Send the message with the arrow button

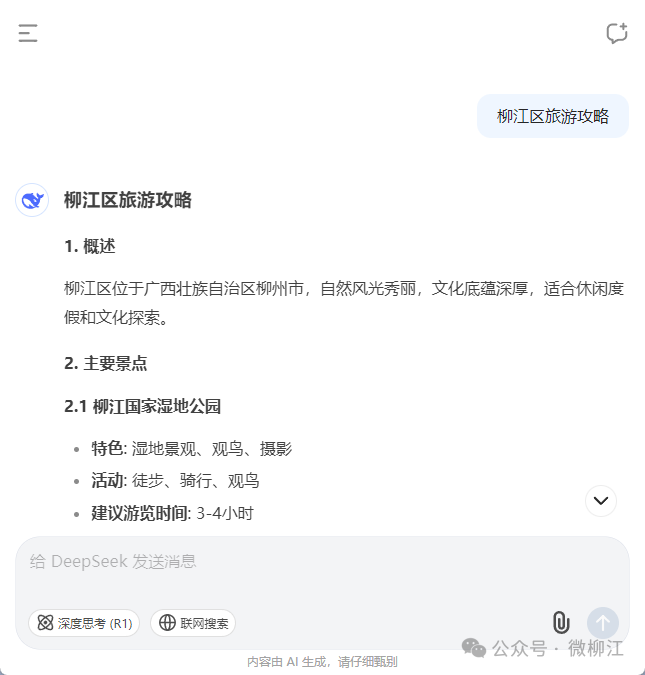point(603,623)
